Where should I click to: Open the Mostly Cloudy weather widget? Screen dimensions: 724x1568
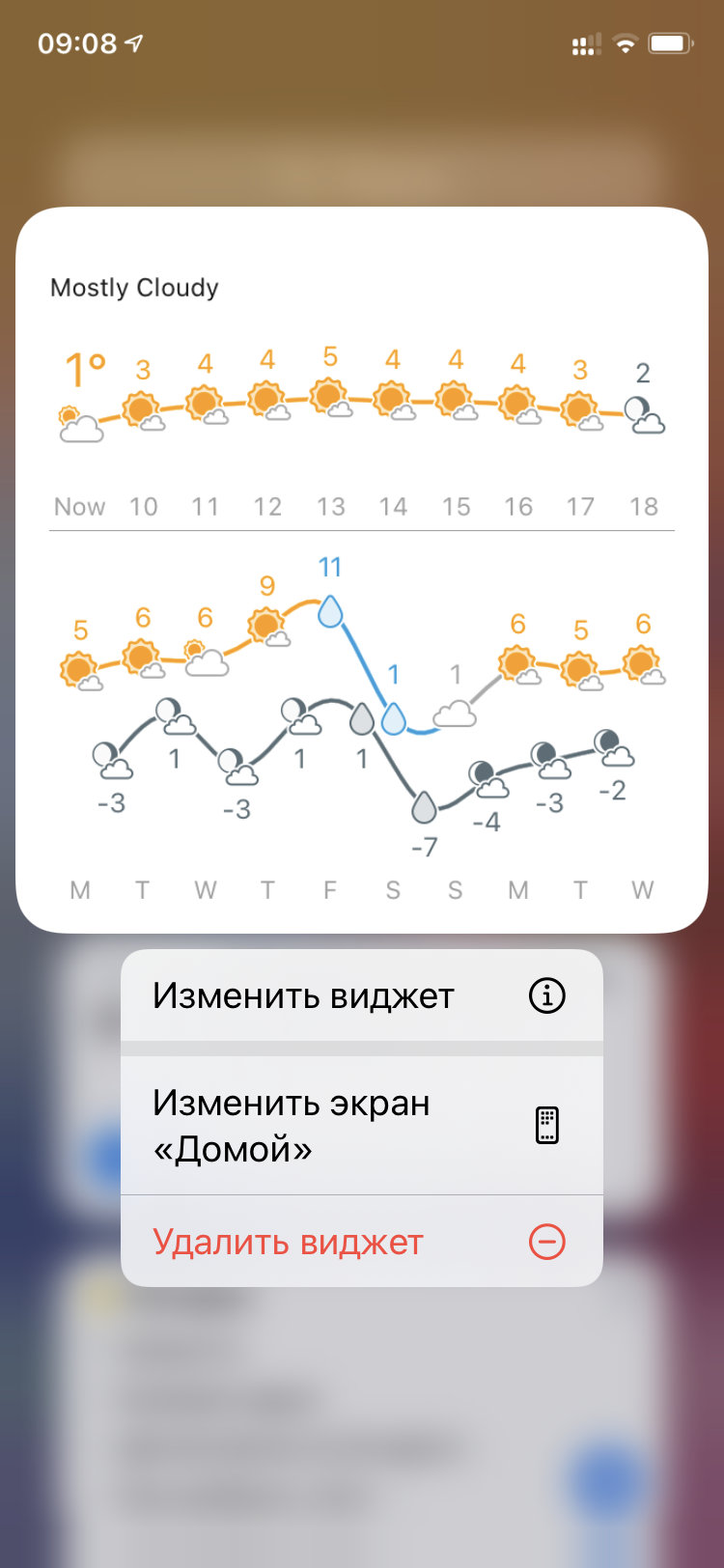361,570
